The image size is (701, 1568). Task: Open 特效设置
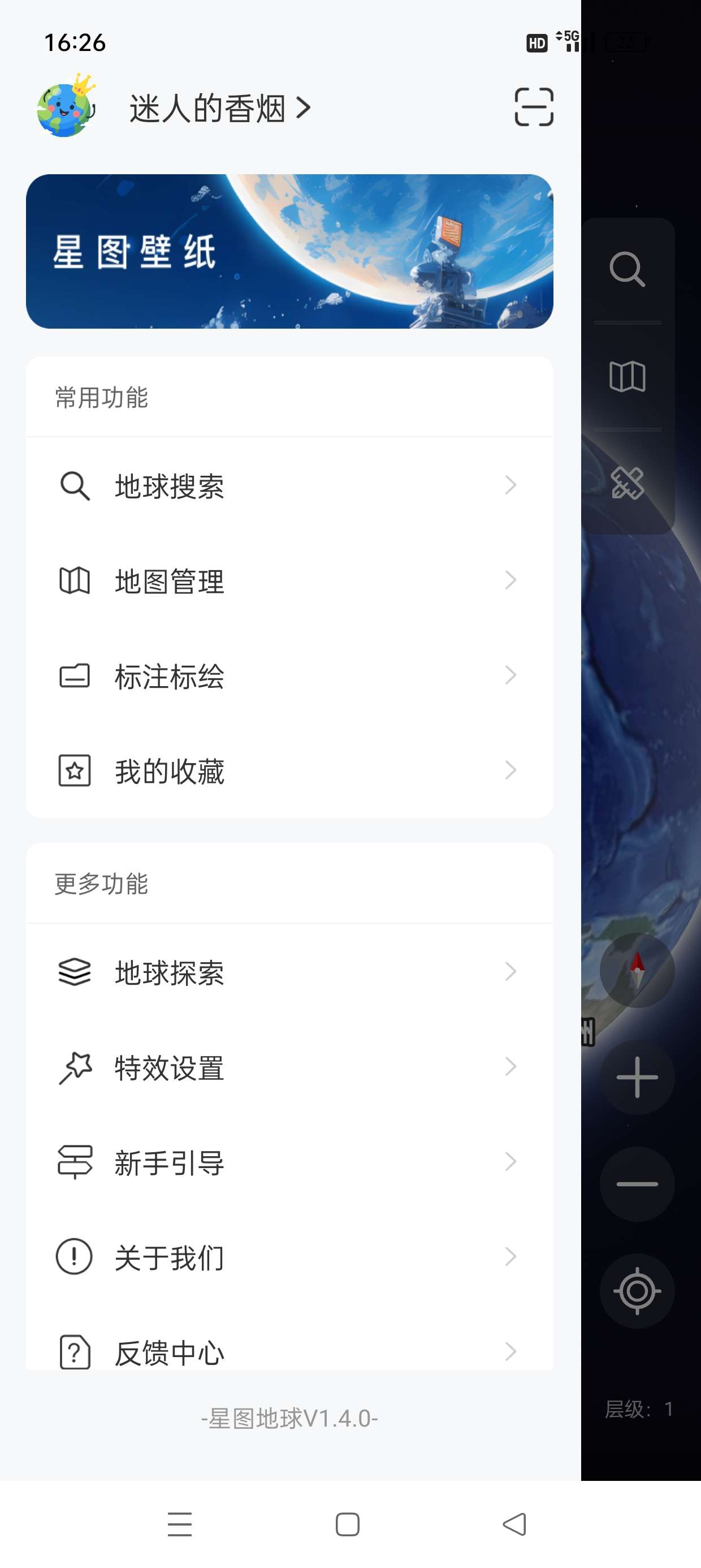tap(289, 1067)
